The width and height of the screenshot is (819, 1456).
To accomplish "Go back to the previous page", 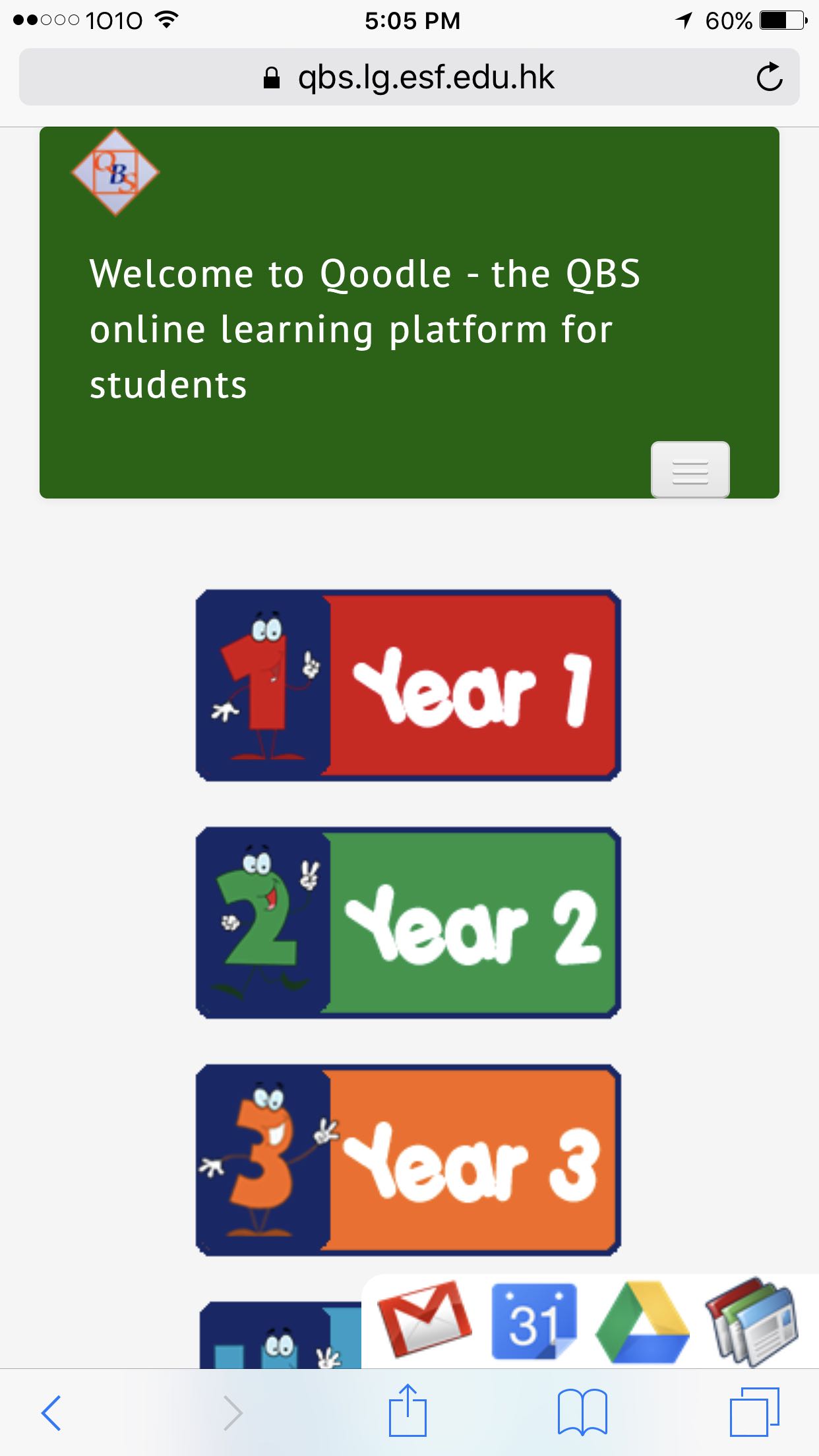I will (x=51, y=1412).
